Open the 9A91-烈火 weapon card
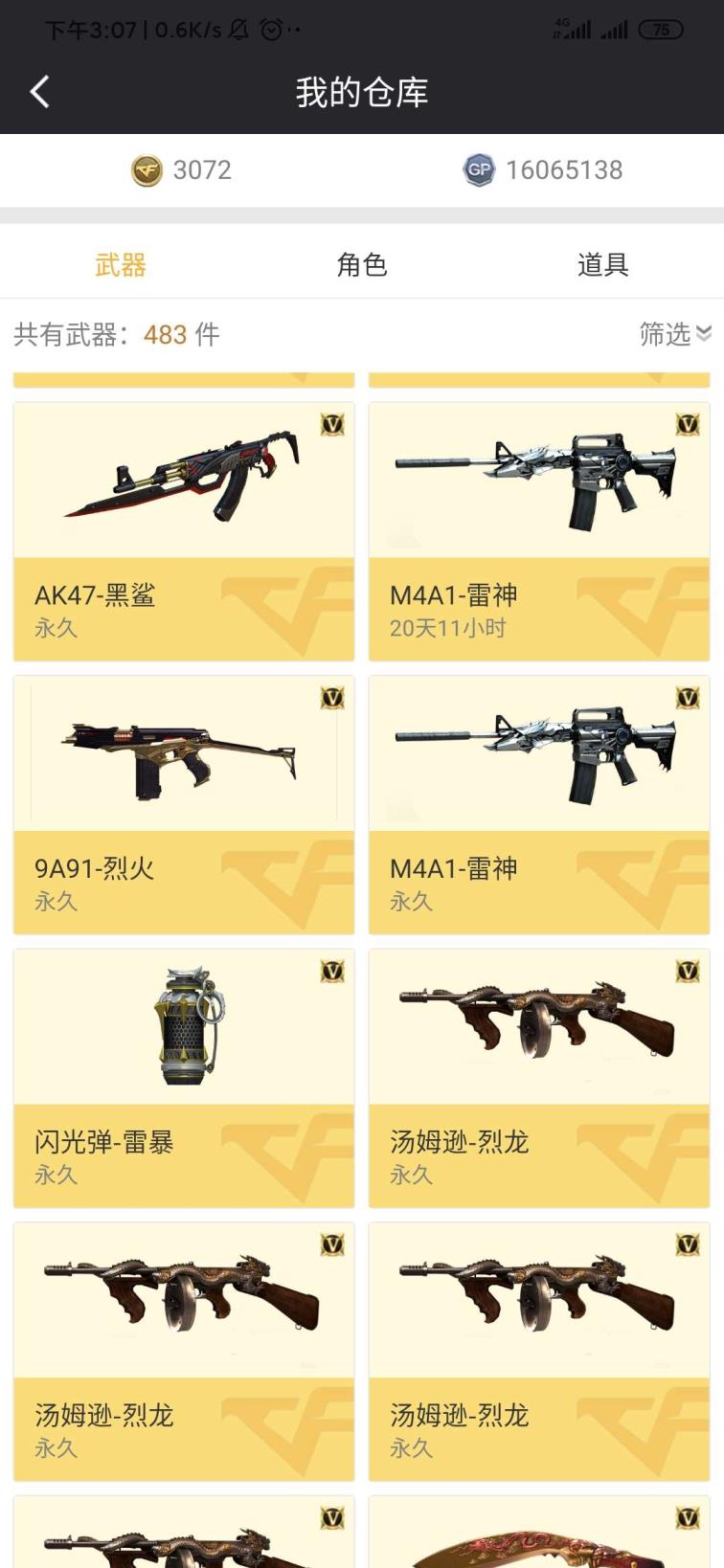The height and width of the screenshot is (1568, 724). point(184,804)
